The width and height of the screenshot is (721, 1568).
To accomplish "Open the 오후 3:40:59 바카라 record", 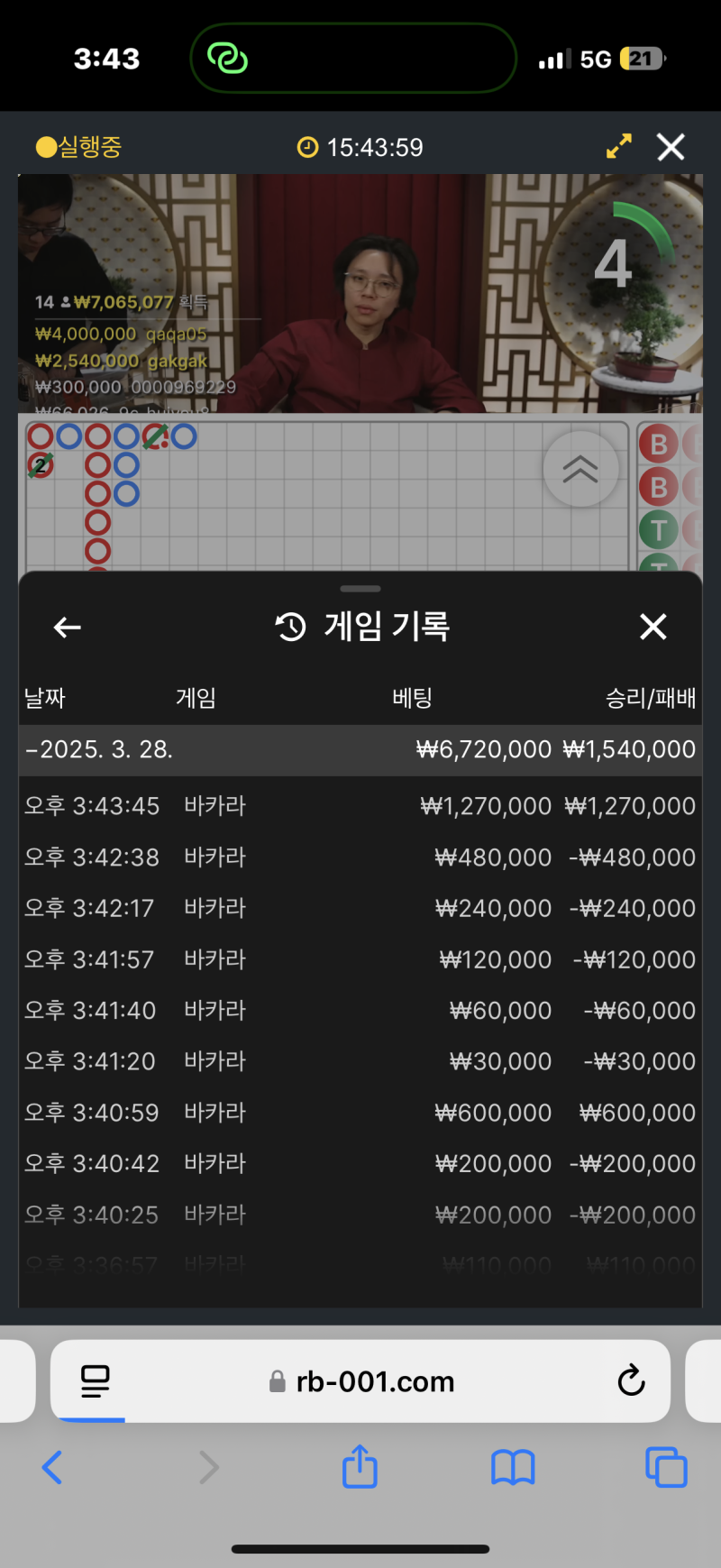I will coord(360,1113).
